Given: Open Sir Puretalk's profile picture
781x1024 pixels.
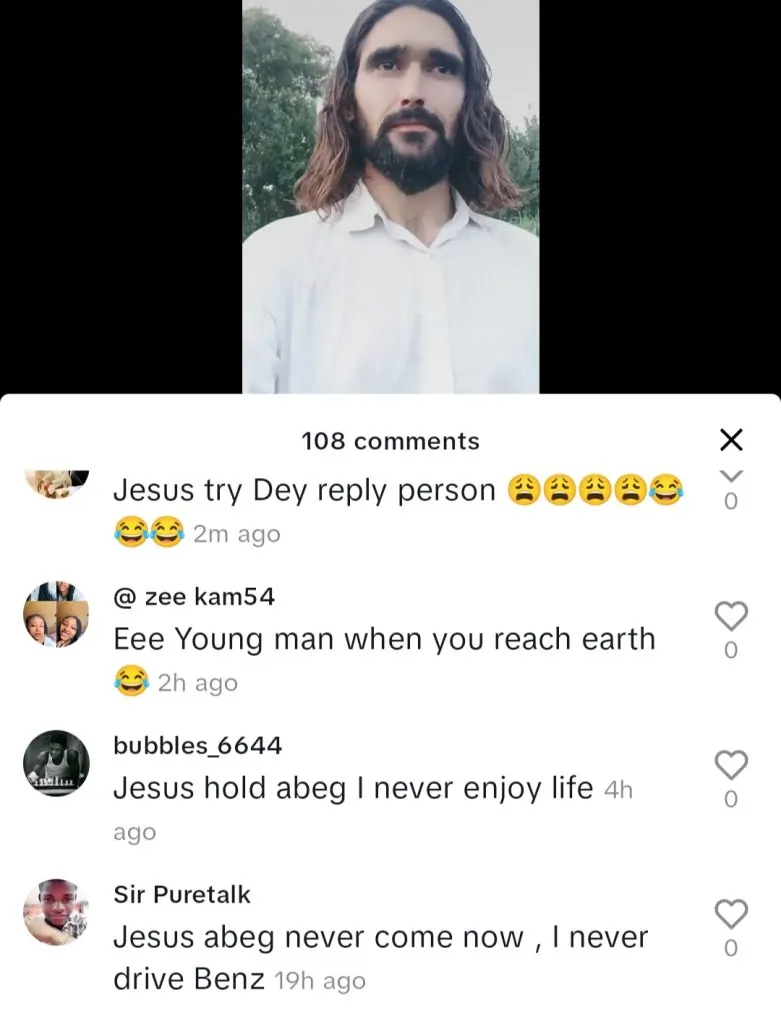Looking at the screenshot, I should tap(56, 912).
